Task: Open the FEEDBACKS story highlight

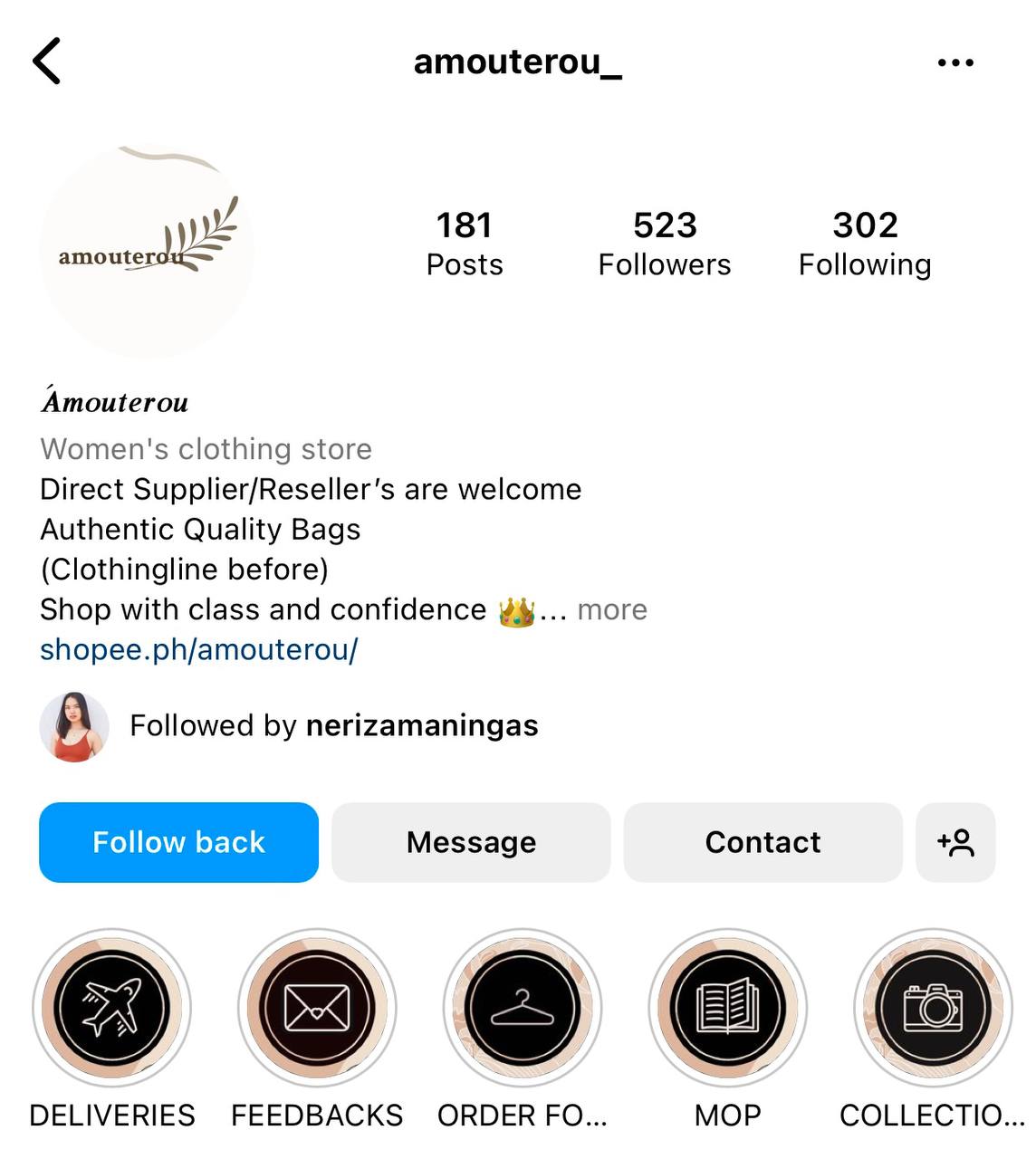Action: [x=317, y=1007]
